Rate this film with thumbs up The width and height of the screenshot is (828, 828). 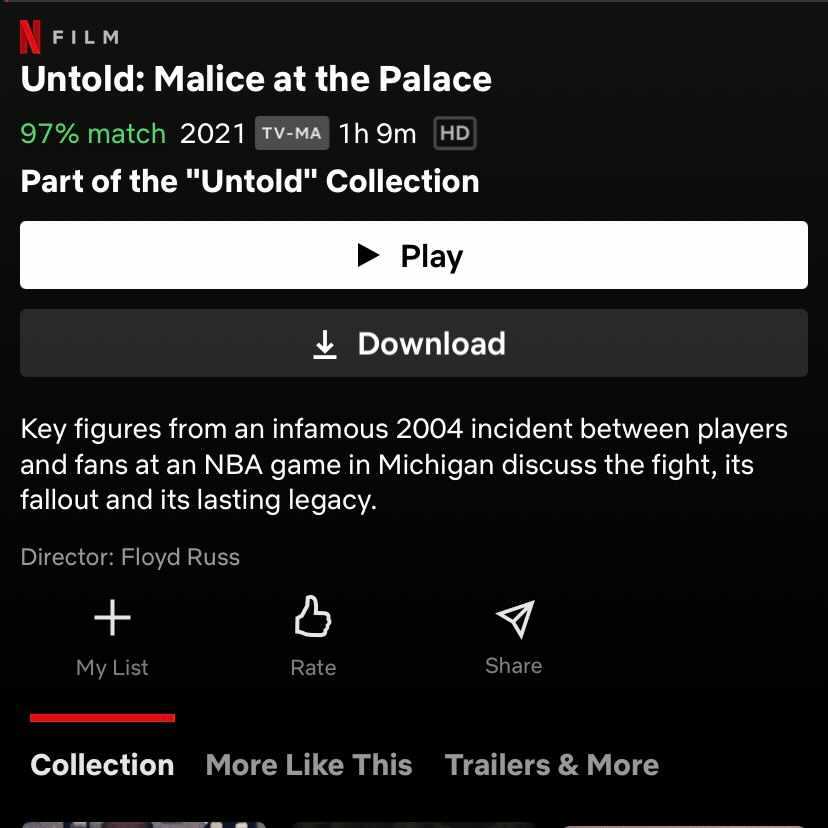pyautogui.click(x=313, y=636)
